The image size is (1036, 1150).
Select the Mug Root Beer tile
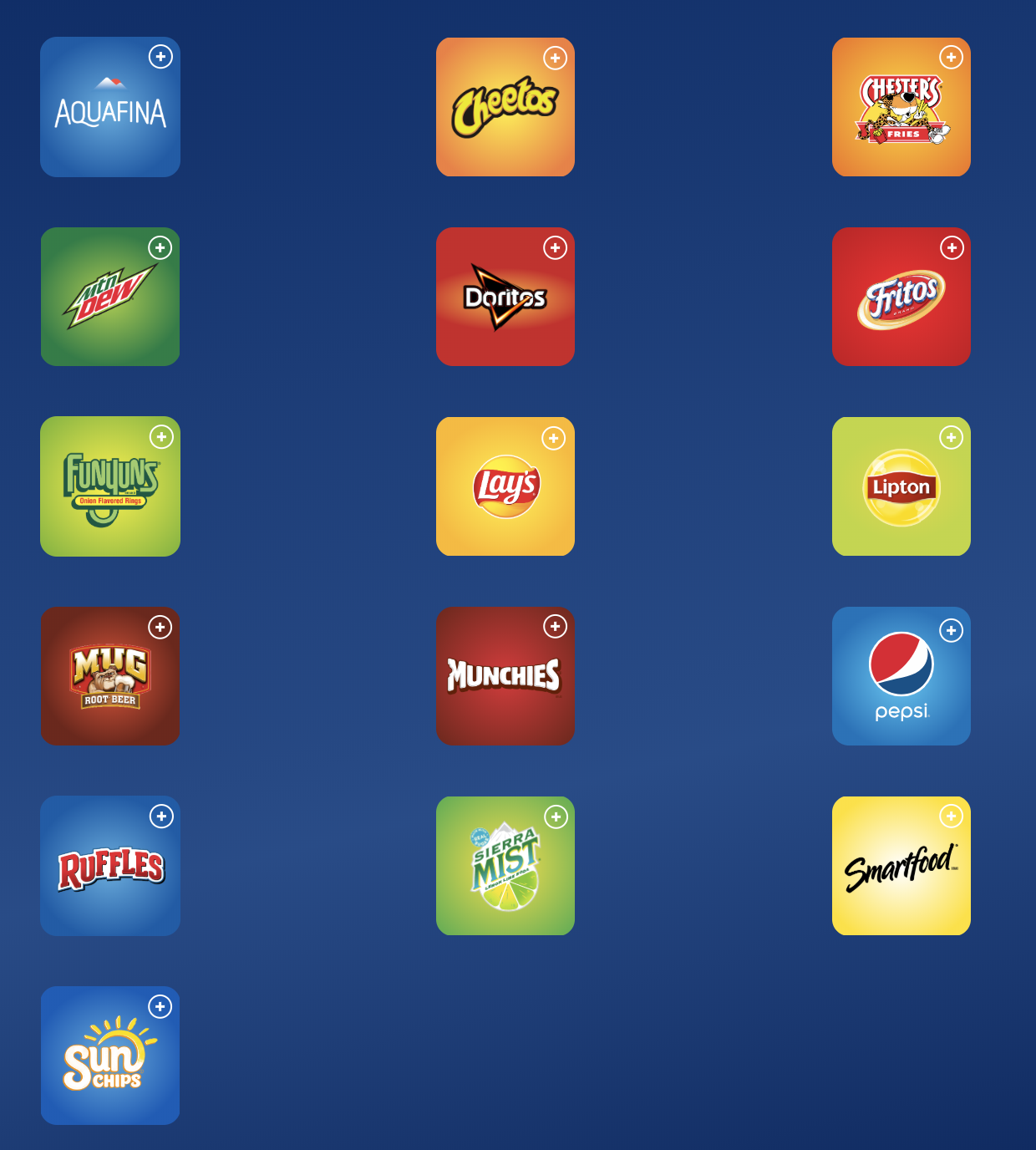coord(110,676)
